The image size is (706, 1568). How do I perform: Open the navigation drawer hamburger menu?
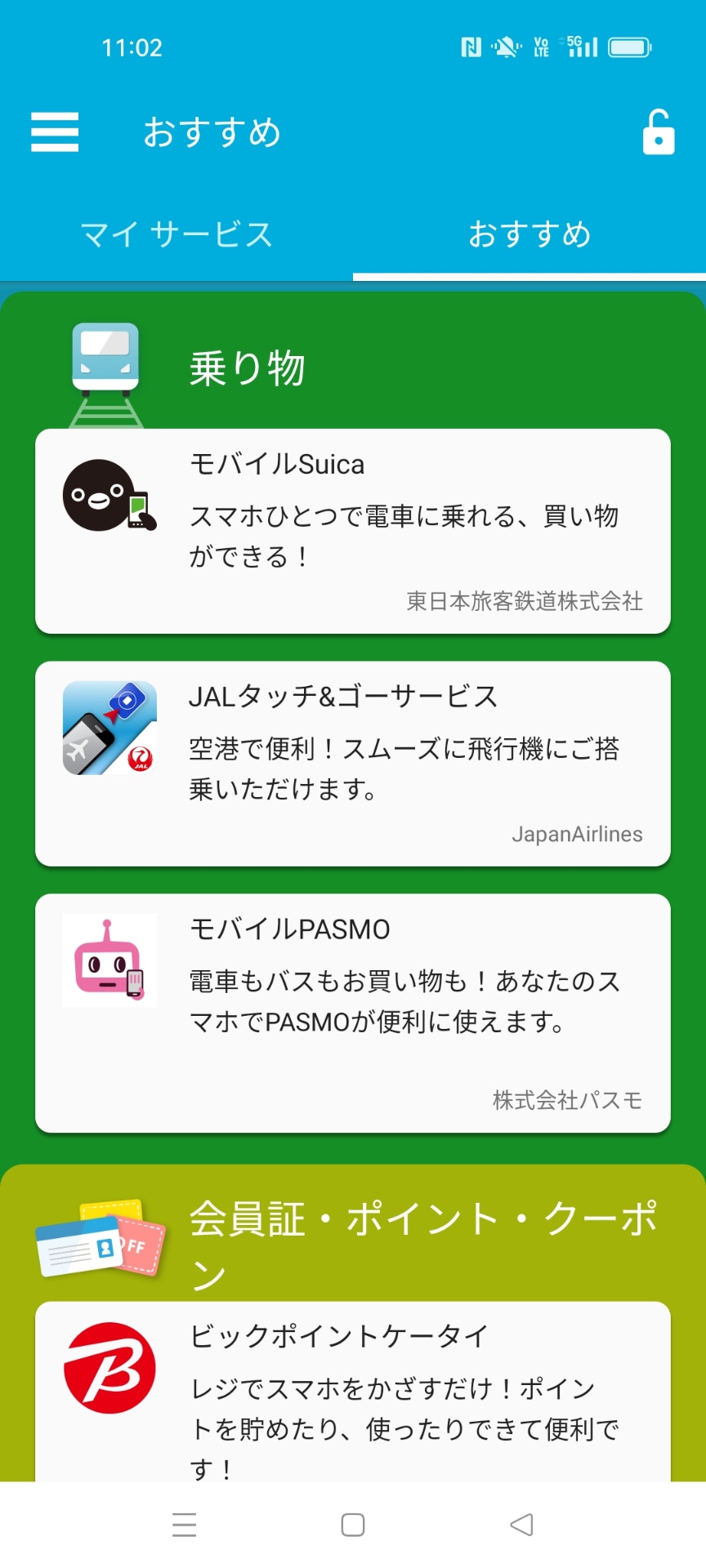tap(54, 131)
